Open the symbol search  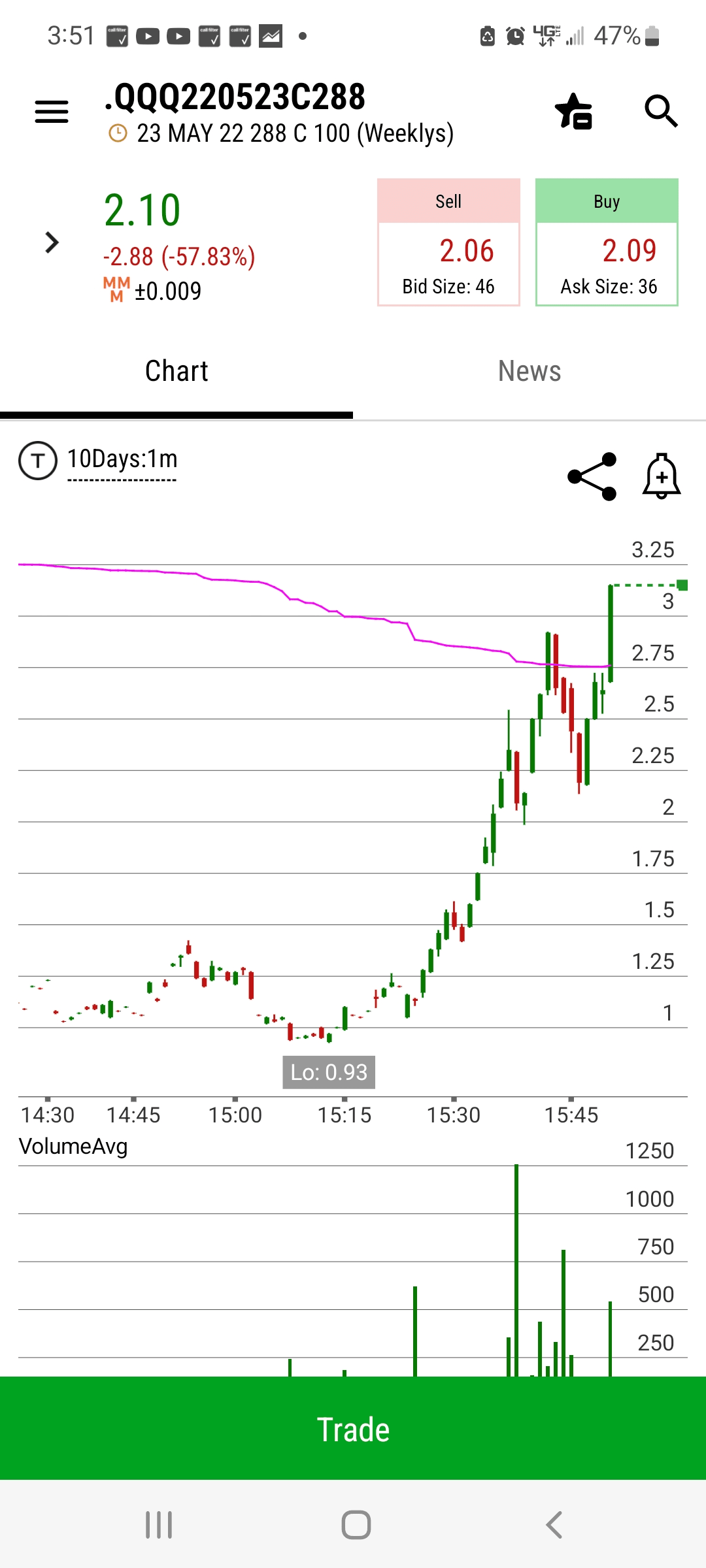(x=660, y=111)
